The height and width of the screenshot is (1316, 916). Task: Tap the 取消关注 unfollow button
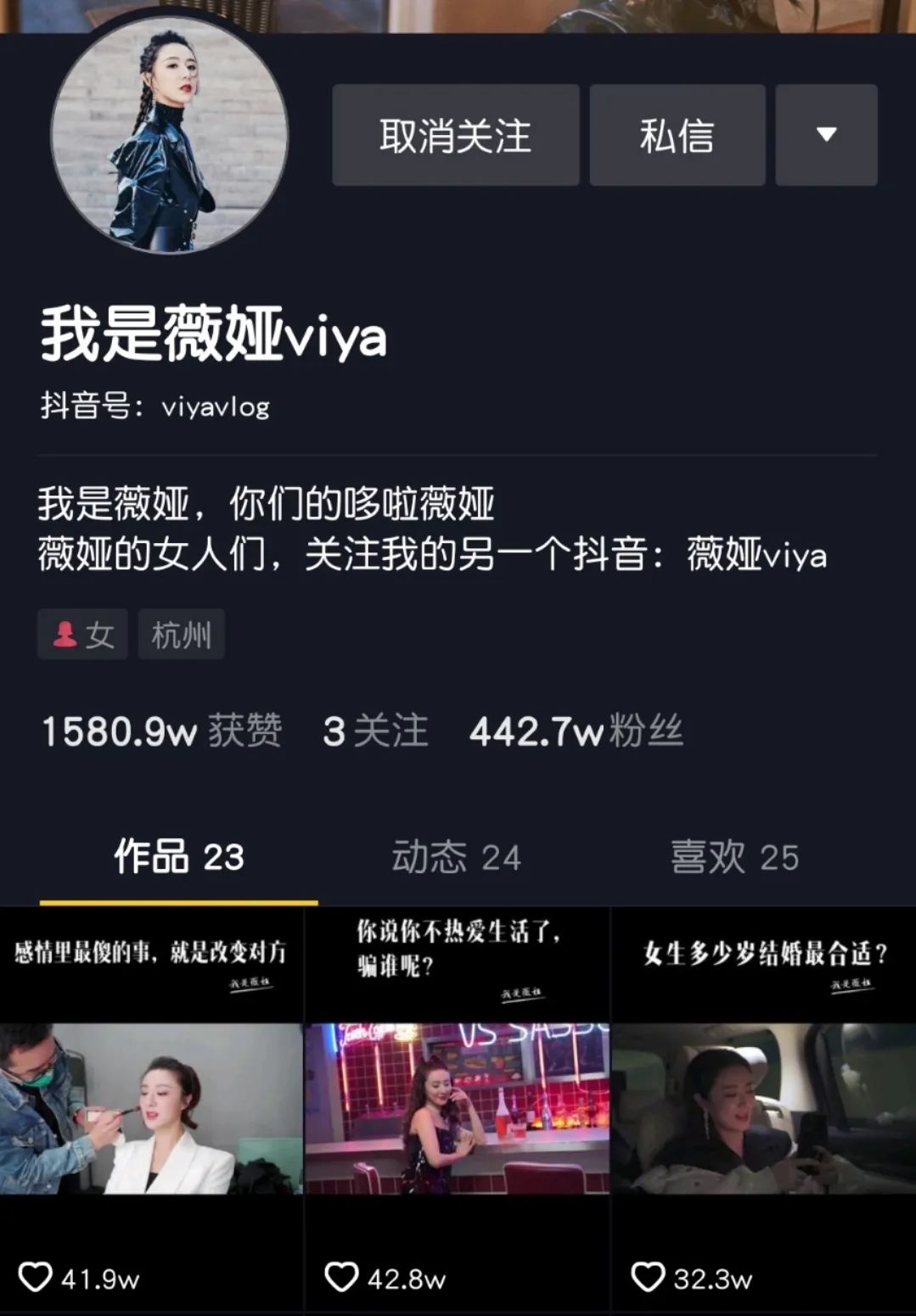(x=455, y=135)
